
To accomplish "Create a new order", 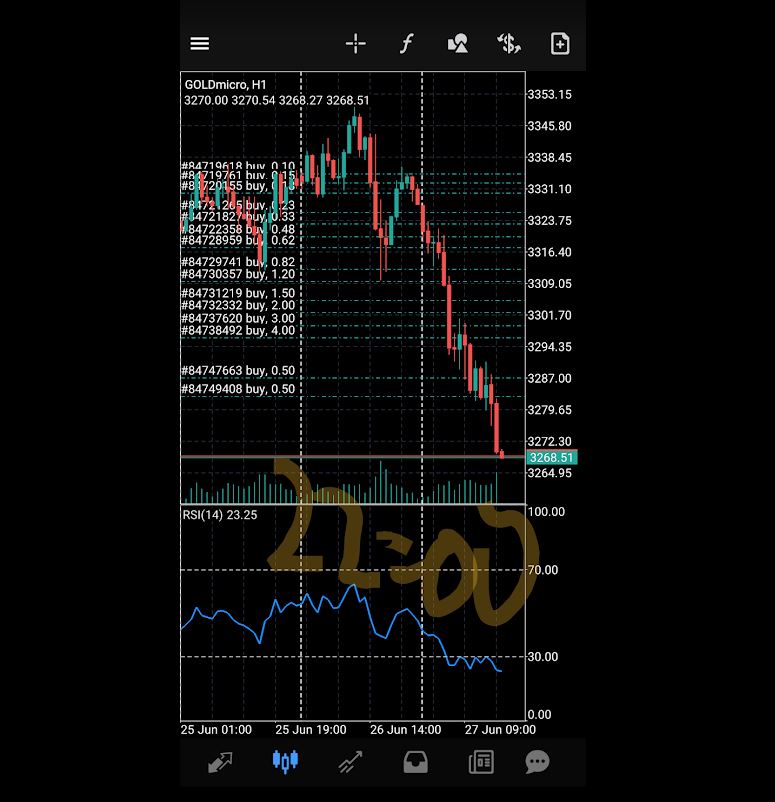I will [560, 44].
